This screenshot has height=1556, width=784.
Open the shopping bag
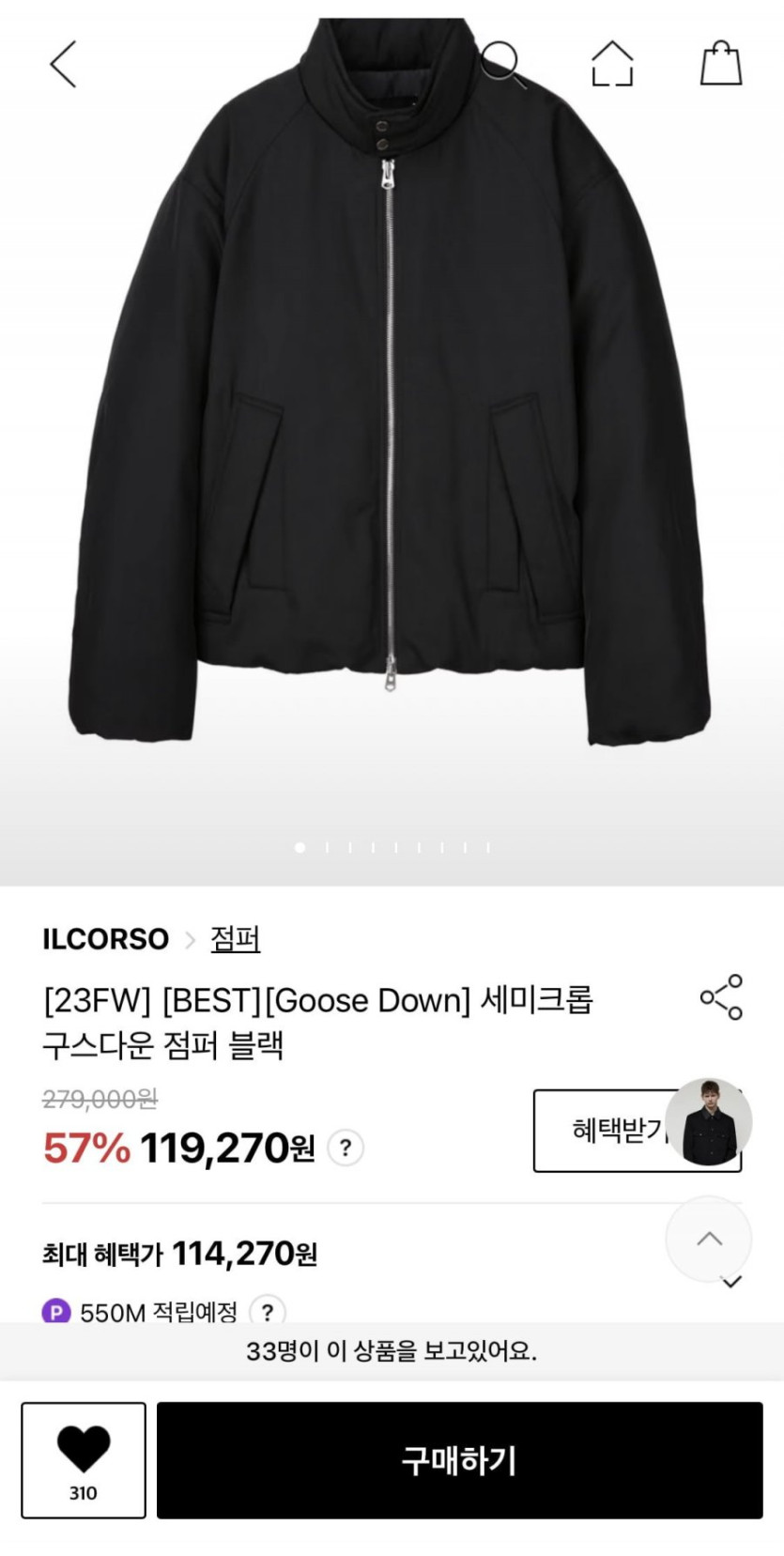[721, 64]
